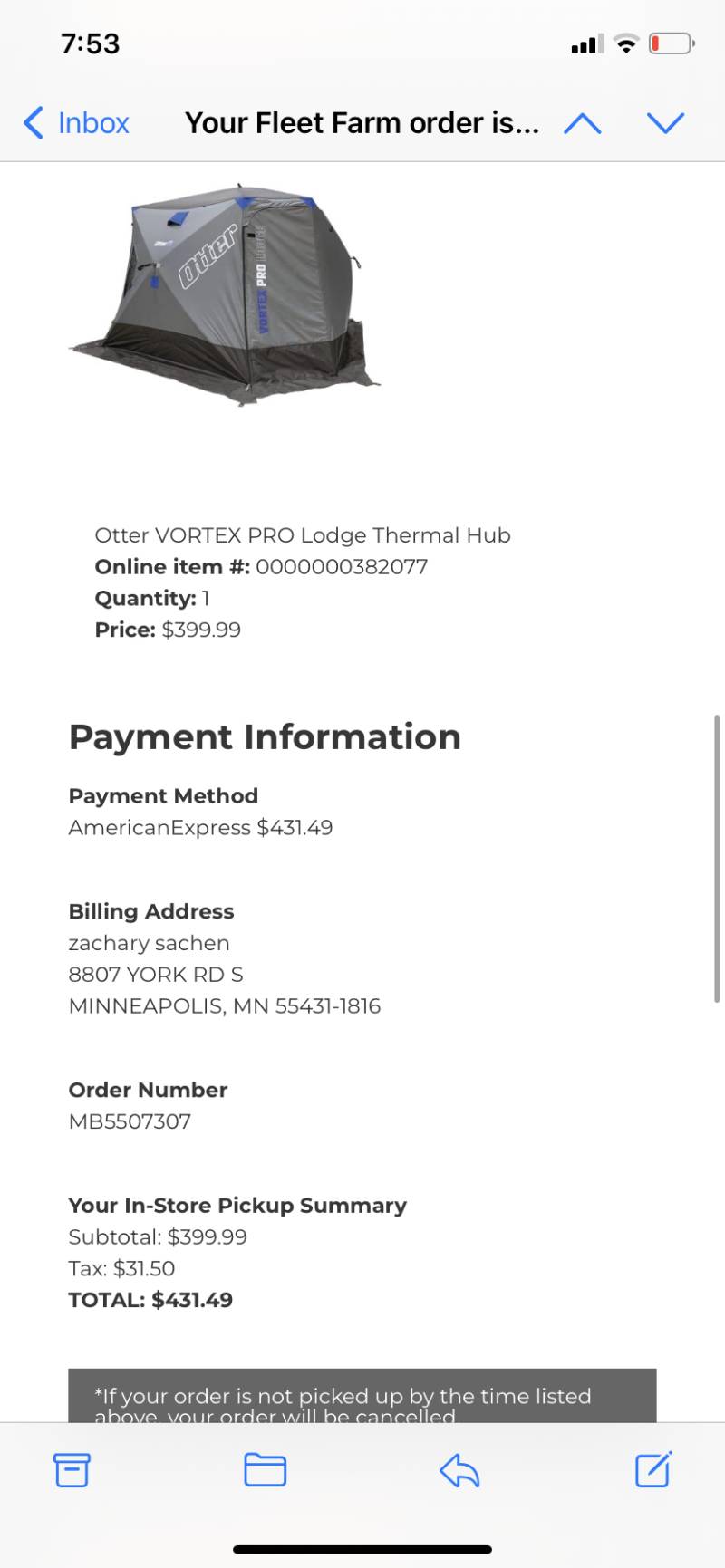
Task: Open the reply options arrow
Action: pyautogui.click(x=459, y=1470)
